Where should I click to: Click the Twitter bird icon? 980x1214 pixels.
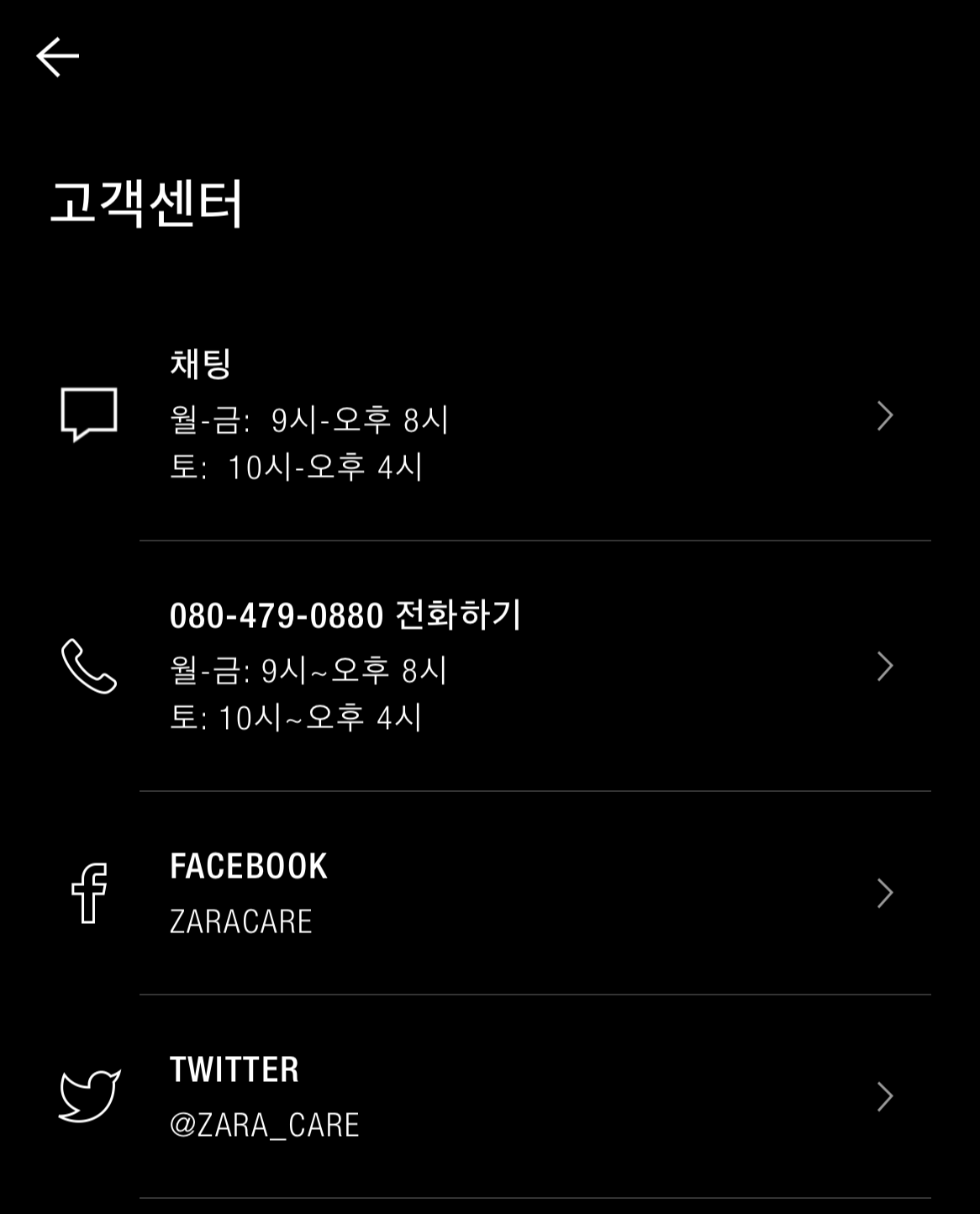pyautogui.click(x=90, y=1097)
